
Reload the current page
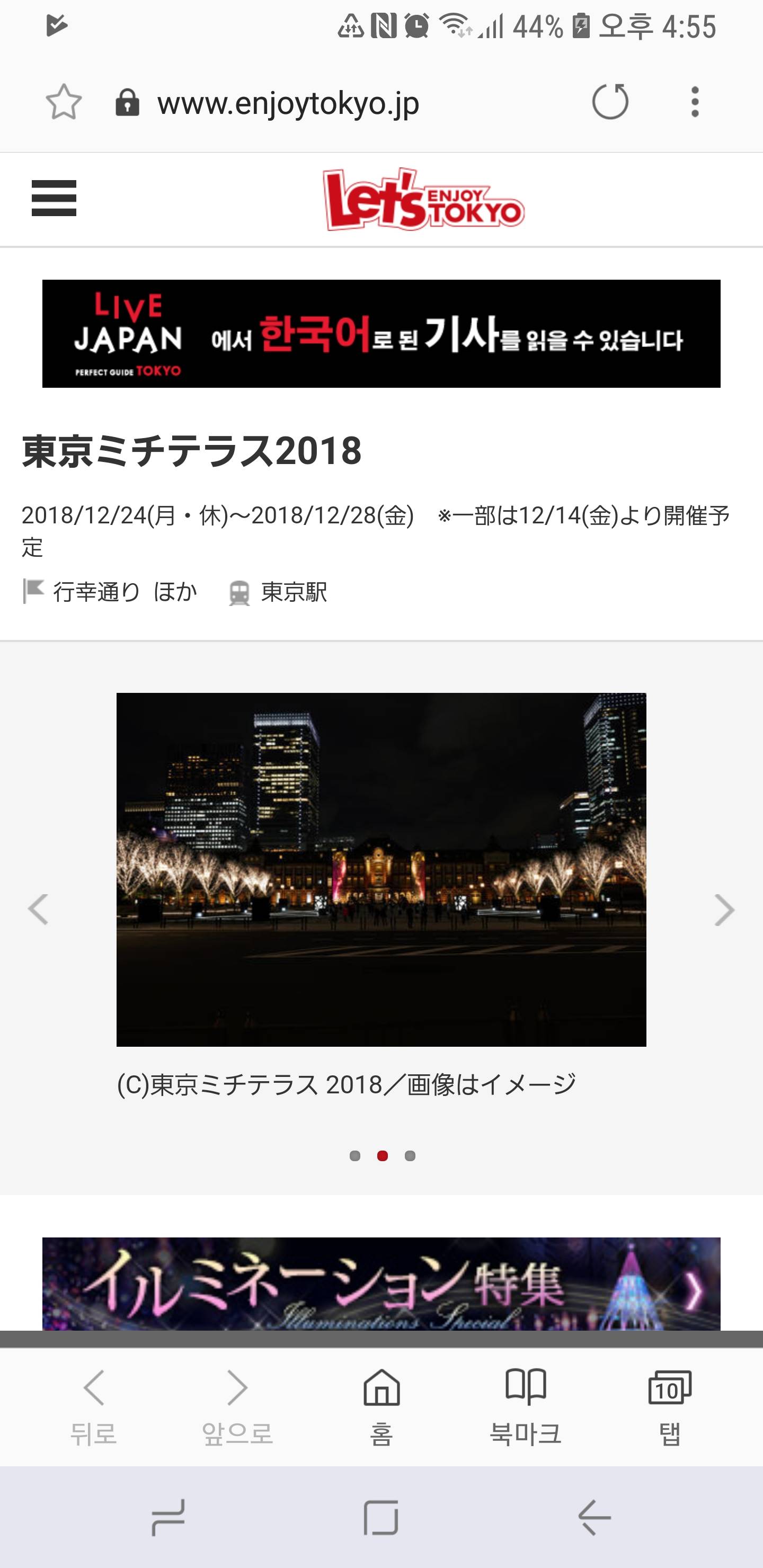pyautogui.click(x=609, y=101)
